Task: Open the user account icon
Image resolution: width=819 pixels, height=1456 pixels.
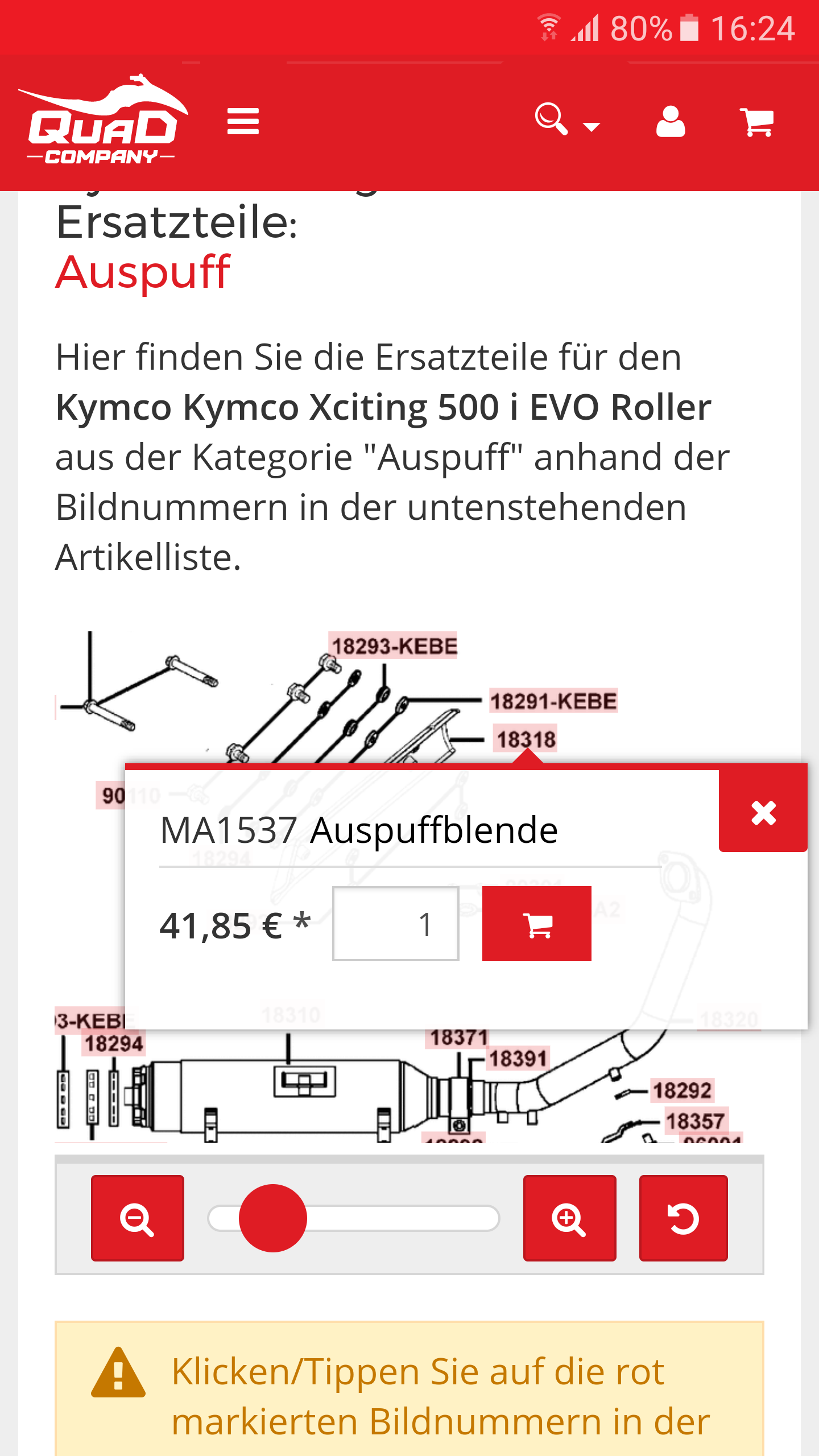Action: point(670,122)
